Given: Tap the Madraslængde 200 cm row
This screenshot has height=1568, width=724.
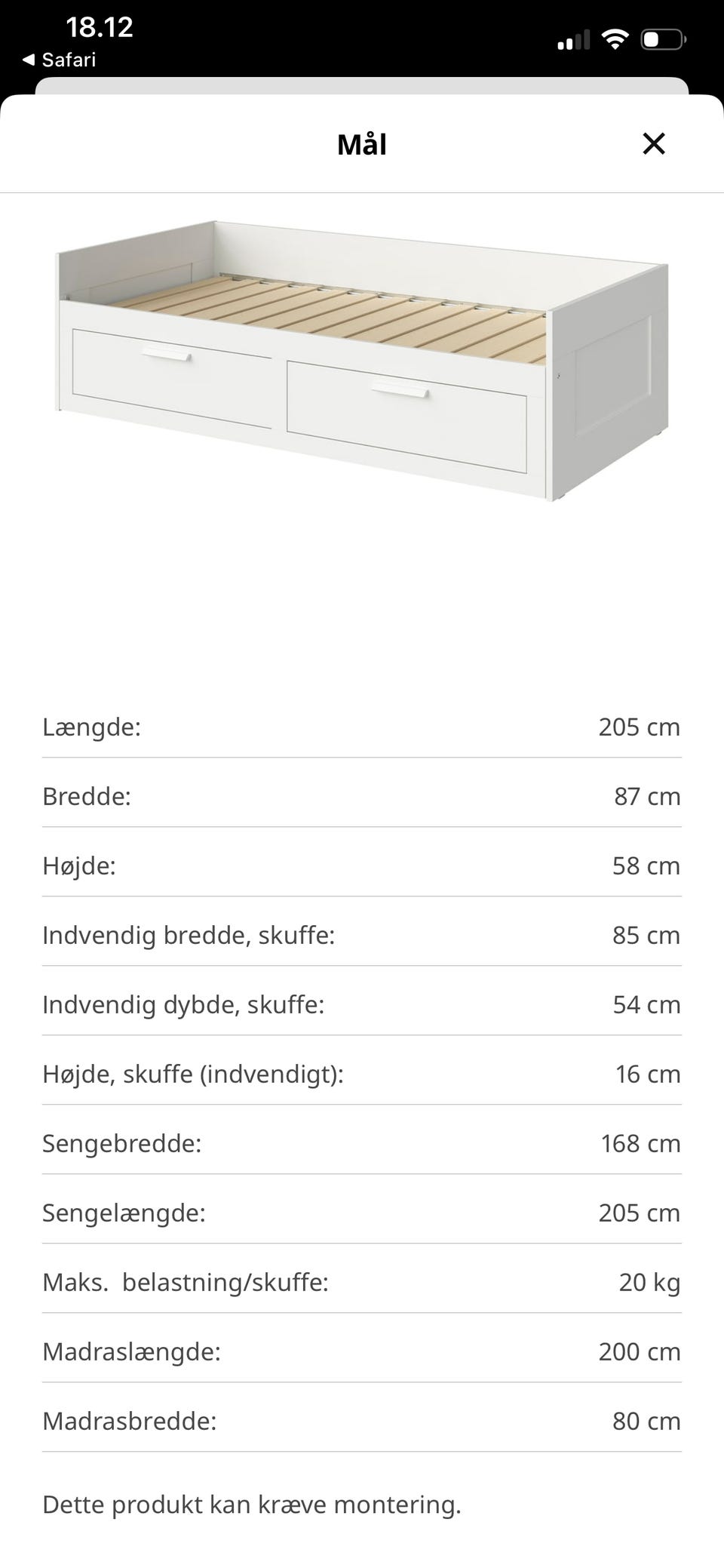Looking at the screenshot, I should 362,1351.
